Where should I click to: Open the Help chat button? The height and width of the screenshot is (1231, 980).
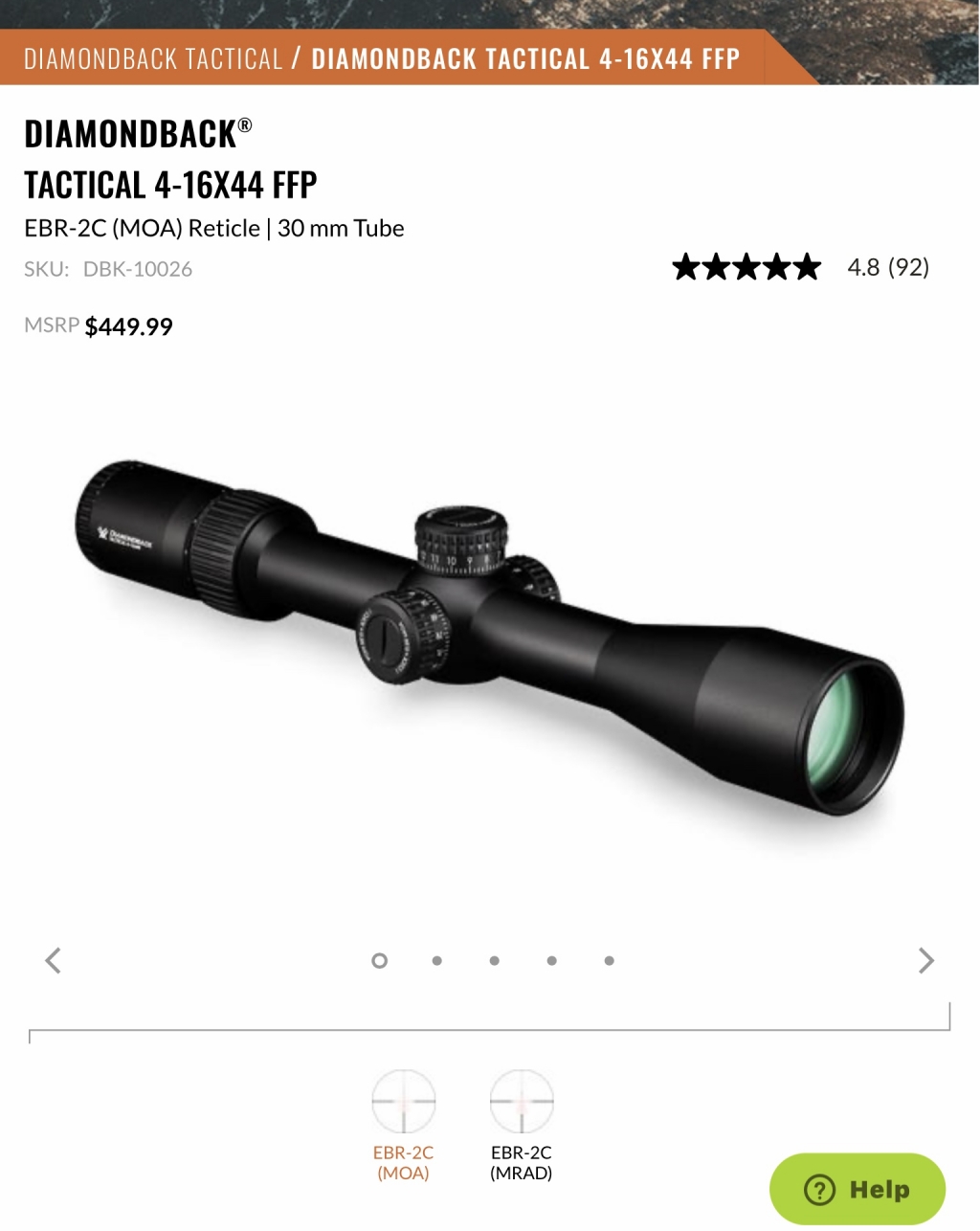(857, 1189)
